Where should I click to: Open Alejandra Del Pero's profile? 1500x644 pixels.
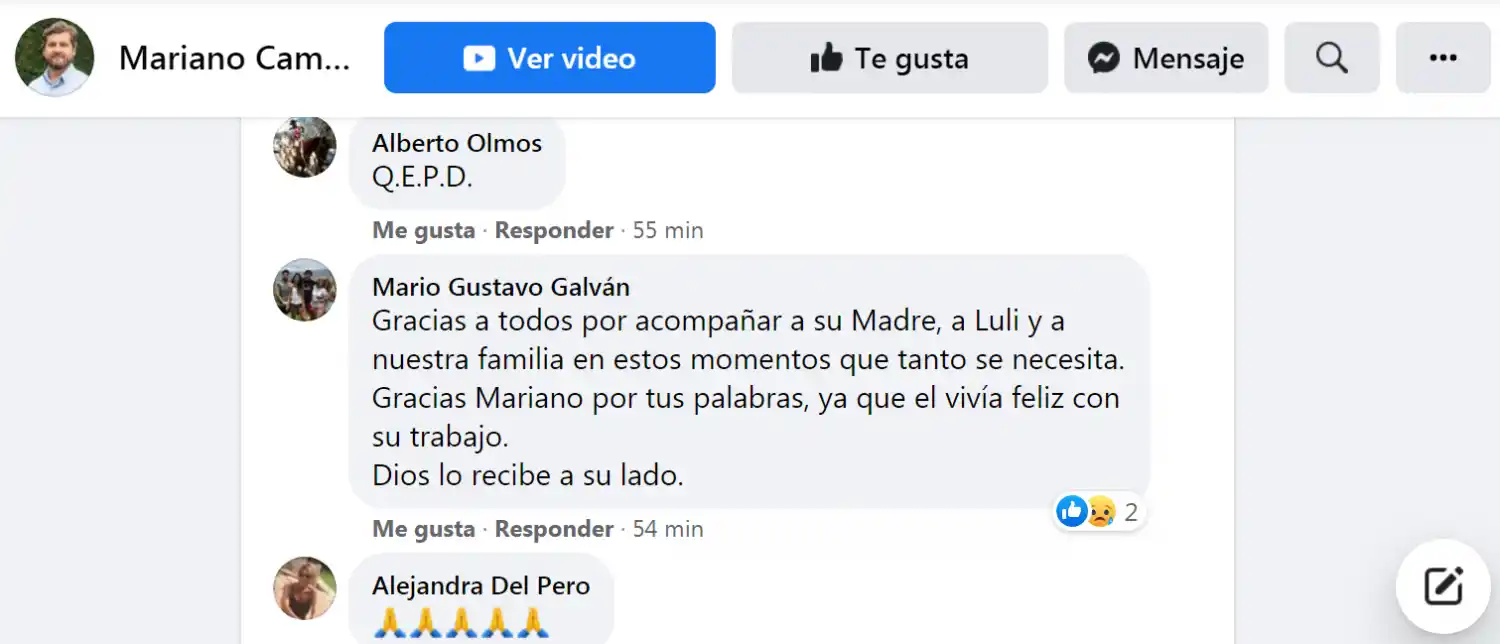pyautogui.click(x=480, y=586)
